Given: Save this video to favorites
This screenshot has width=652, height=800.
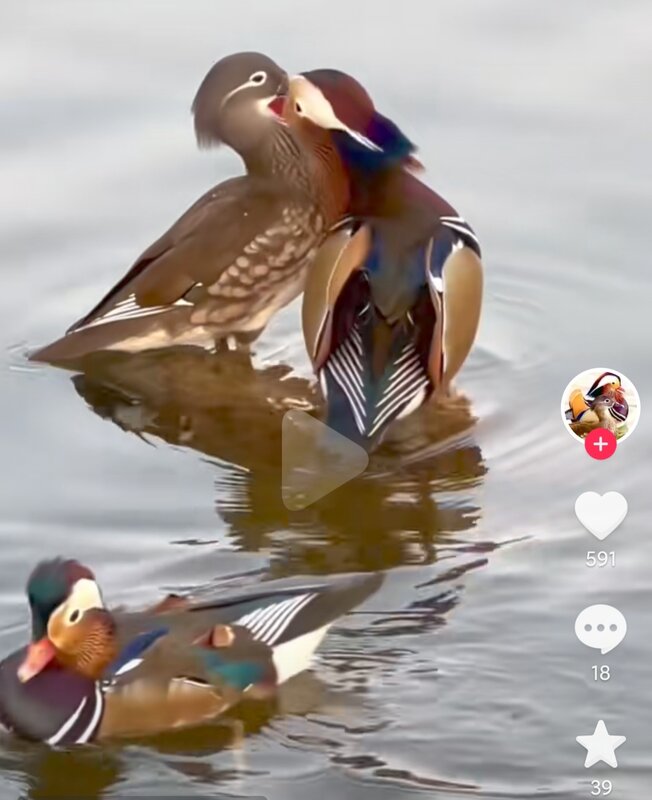Looking at the screenshot, I should 600,745.
